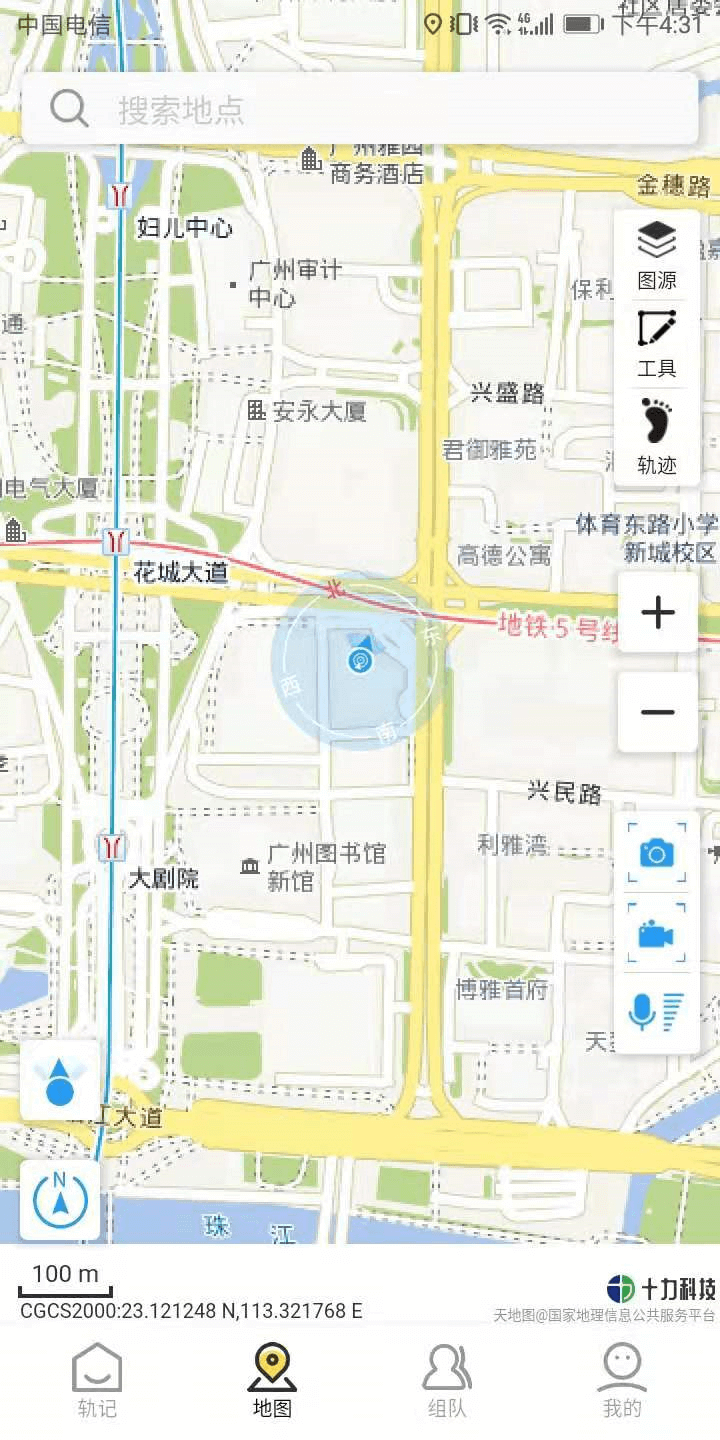Select the 地图 tab
The height and width of the screenshot is (1440, 720).
tap(272, 1382)
